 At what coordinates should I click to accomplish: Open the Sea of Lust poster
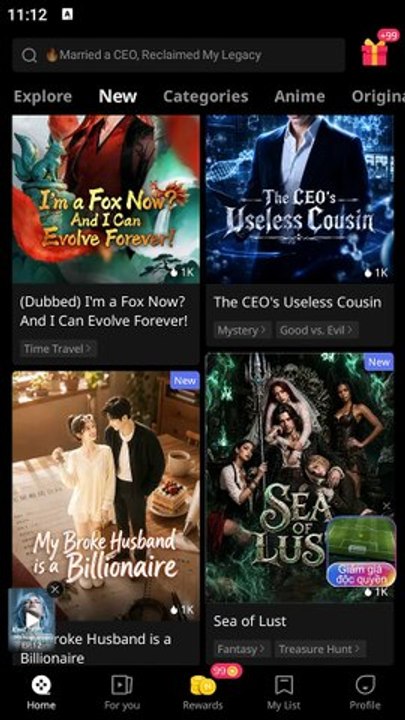click(x=299, y=478)
